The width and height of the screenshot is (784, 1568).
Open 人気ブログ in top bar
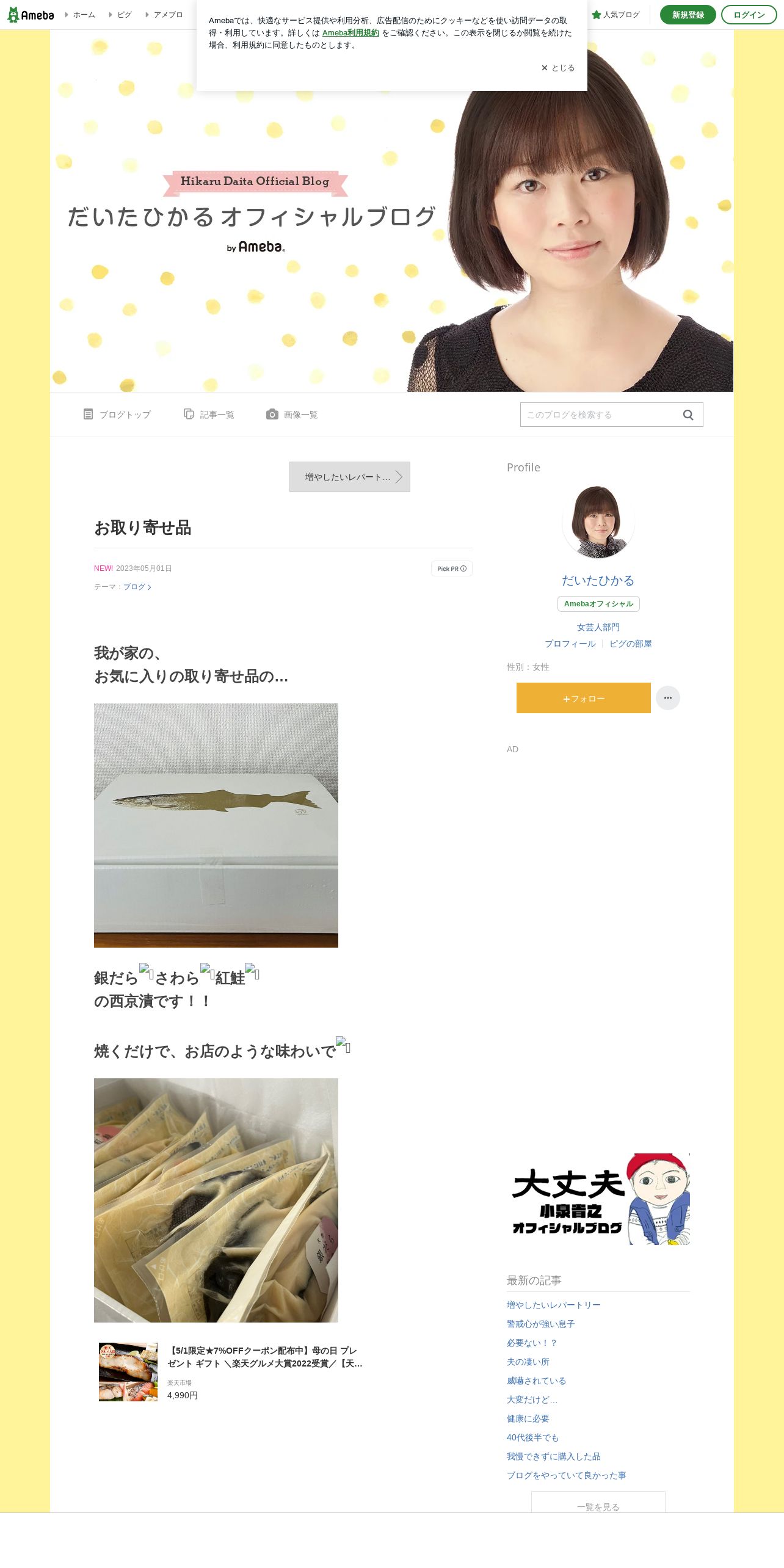(x=615, y=15)
